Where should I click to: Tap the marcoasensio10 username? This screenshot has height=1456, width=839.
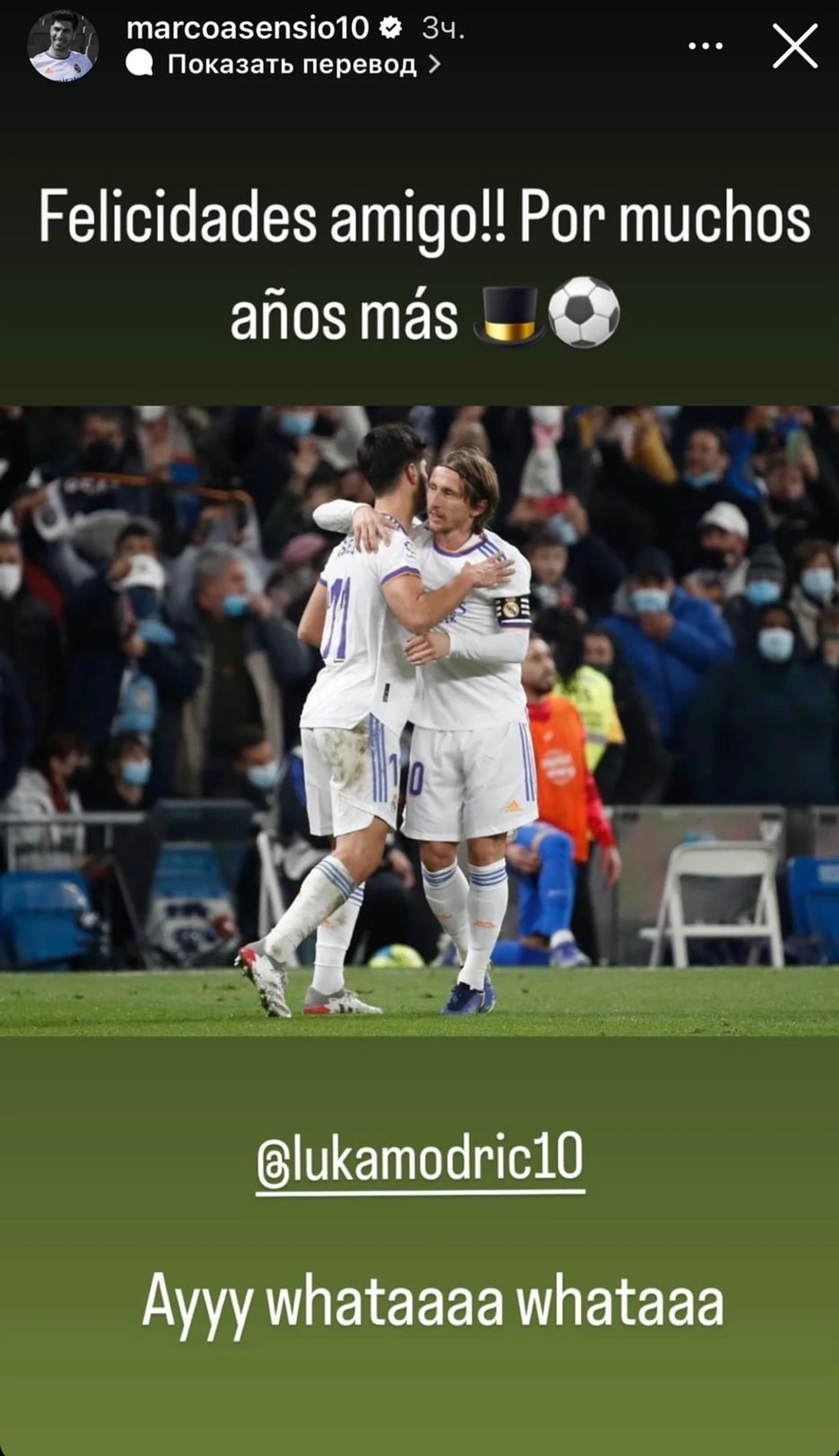[247, 28]
